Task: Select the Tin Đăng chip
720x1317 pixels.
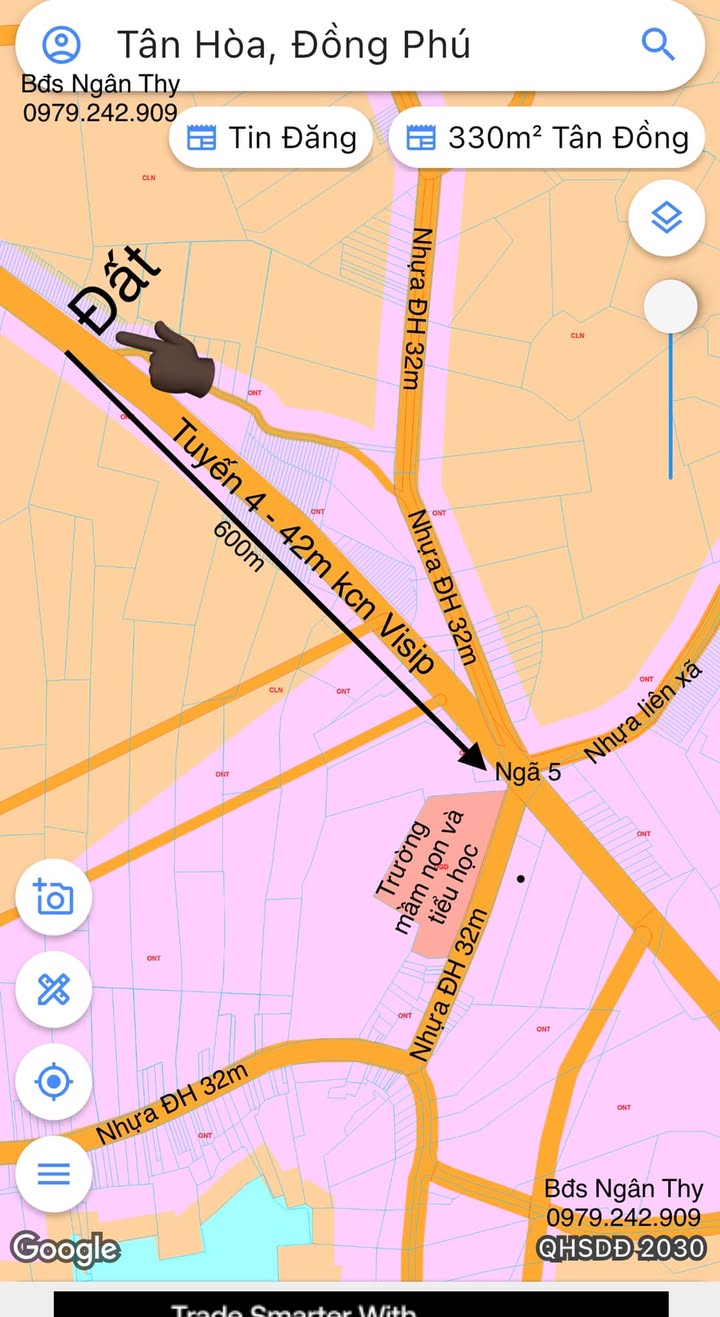Action: 271,138
